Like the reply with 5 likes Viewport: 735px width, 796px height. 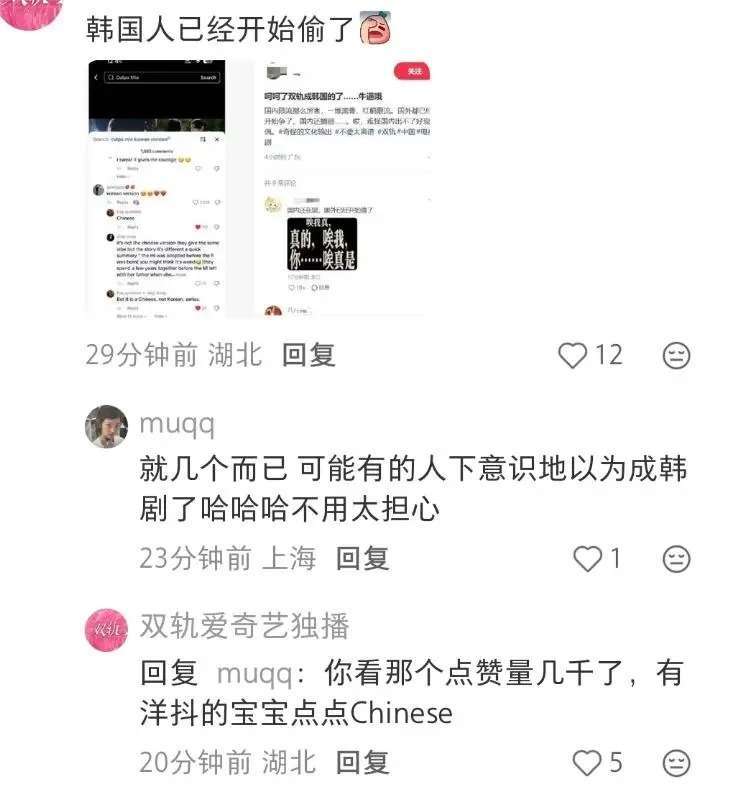587,762
